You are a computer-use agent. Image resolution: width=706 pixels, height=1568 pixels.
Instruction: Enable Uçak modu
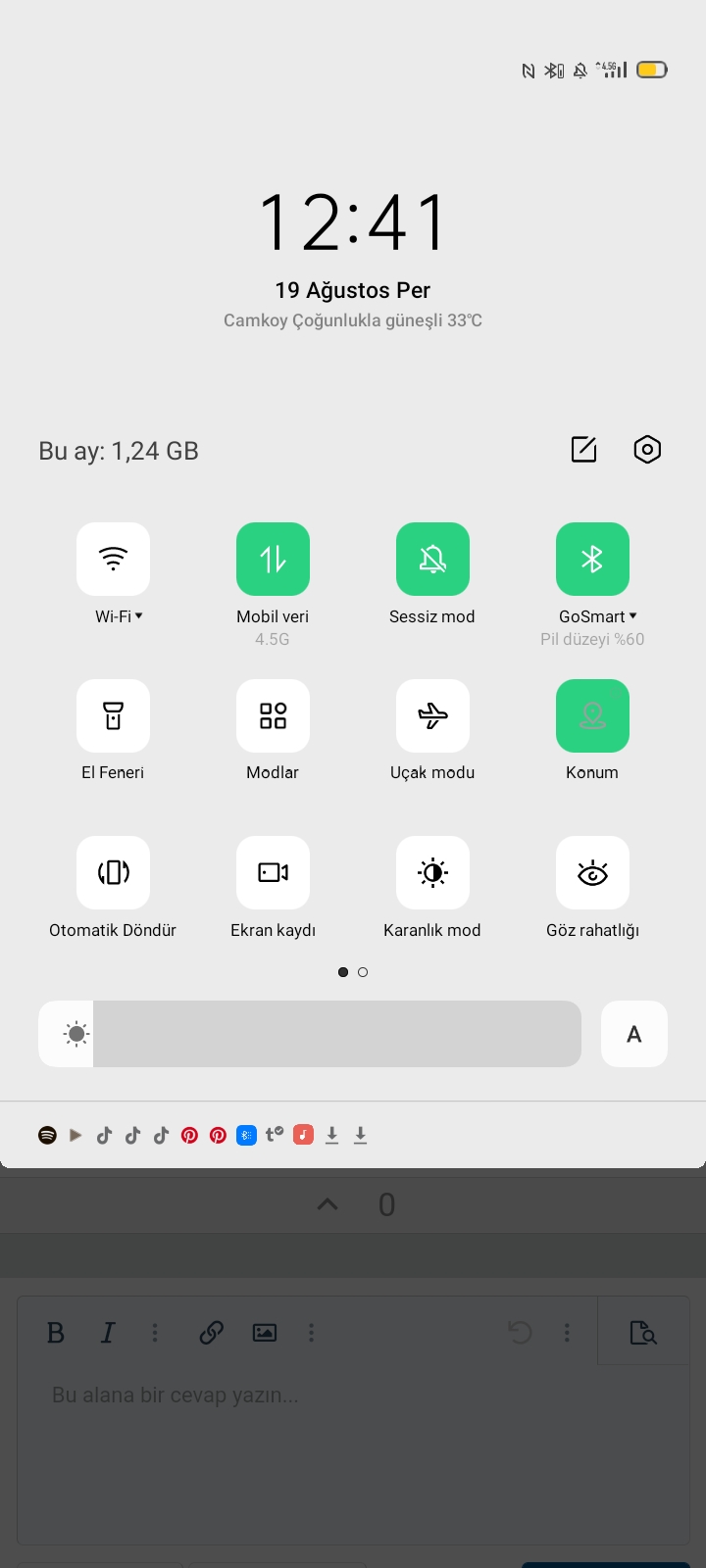(x=432, y=715)
